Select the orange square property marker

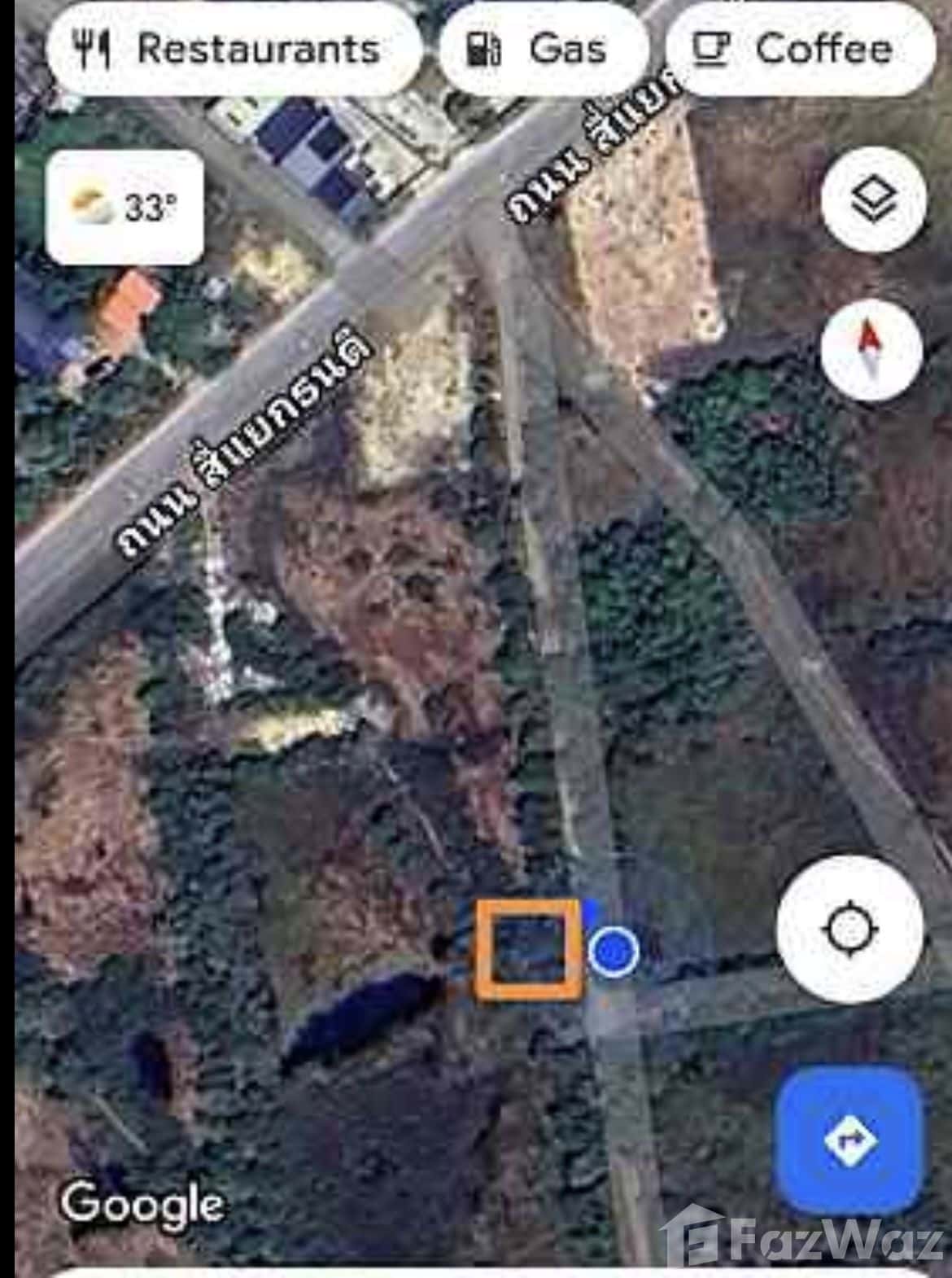[x=531, y=948]
